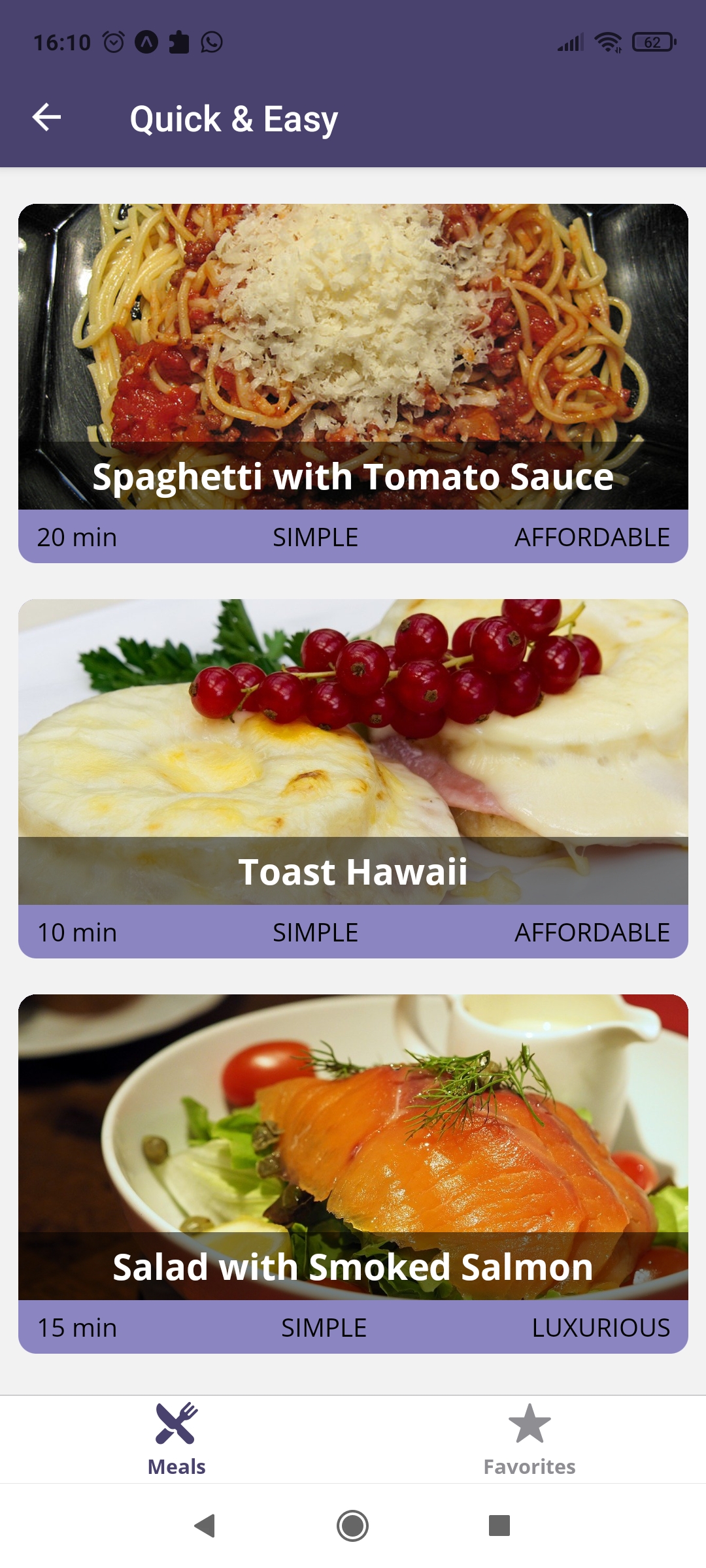
Task: Click the Quick & Easy title
Action: (233, 118)
